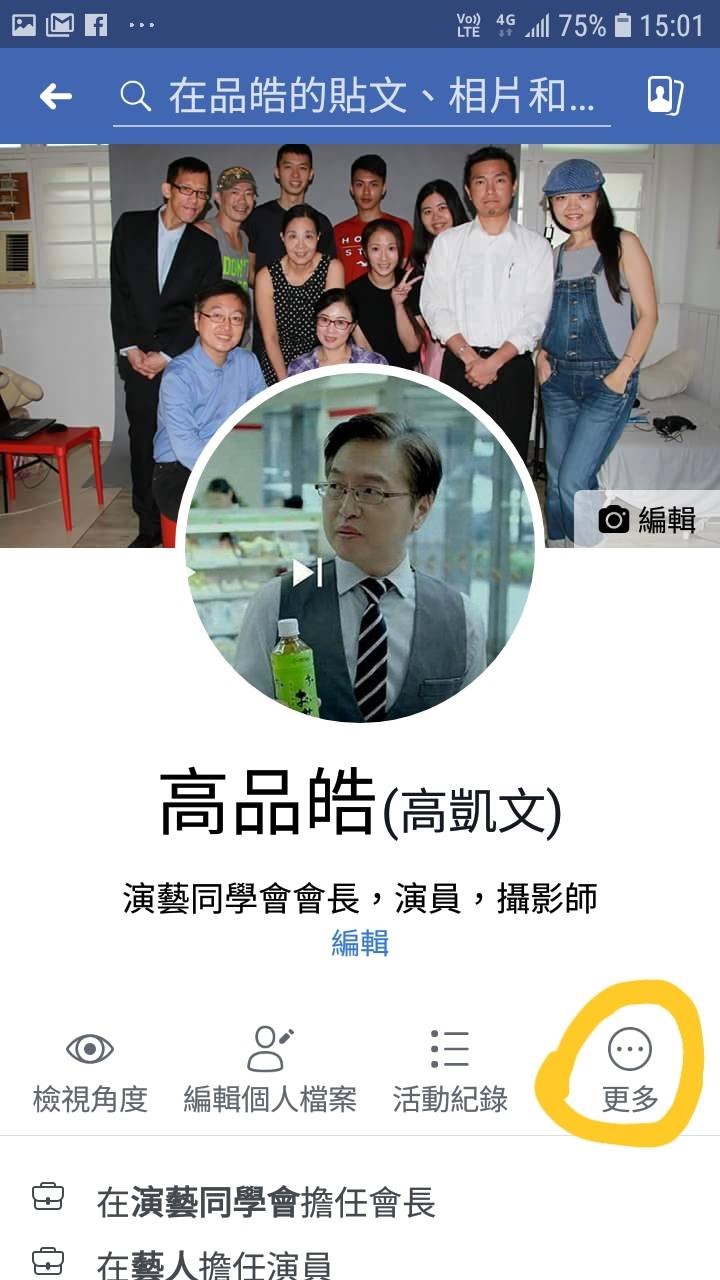Open the profile shortcut icon in top bar

(x=664, y=96)
